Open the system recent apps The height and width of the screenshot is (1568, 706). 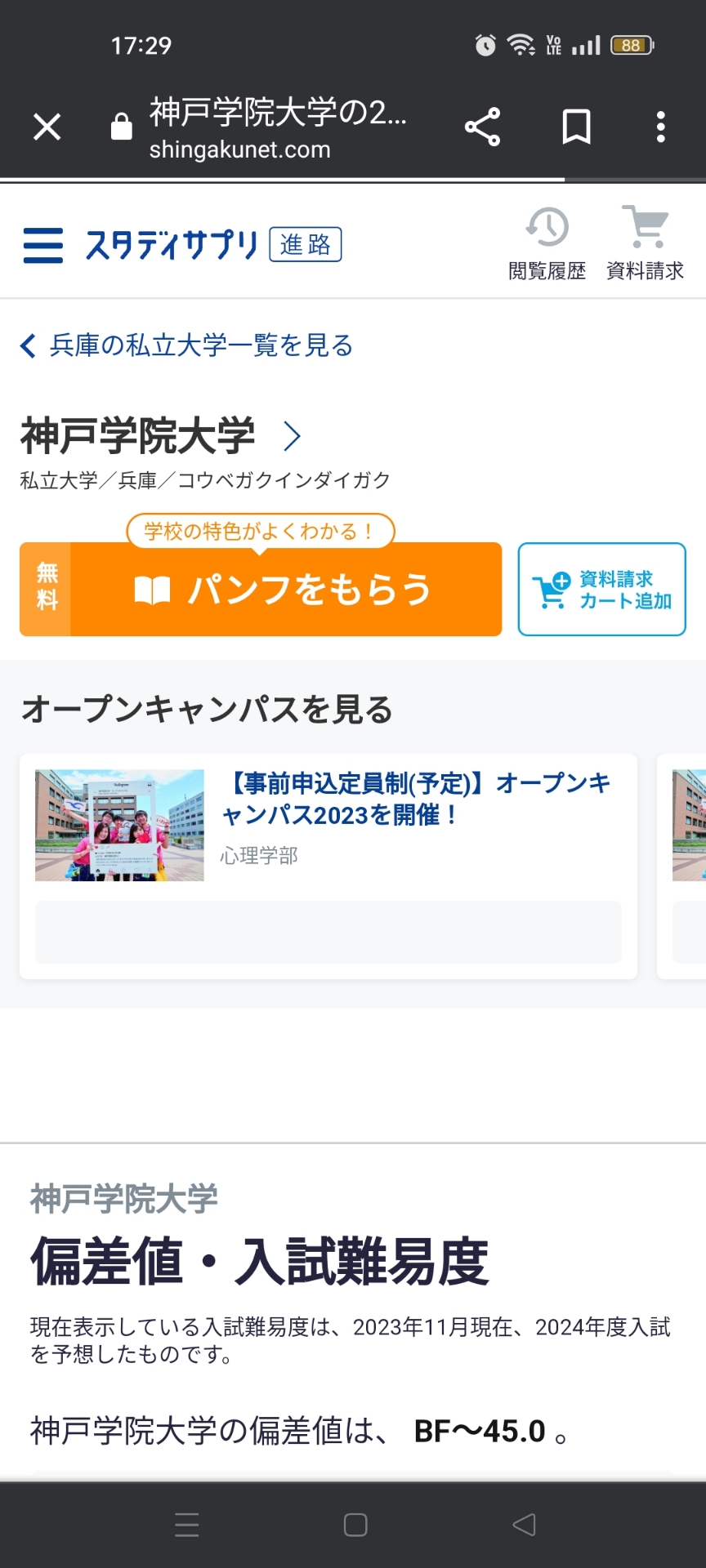187,1524
